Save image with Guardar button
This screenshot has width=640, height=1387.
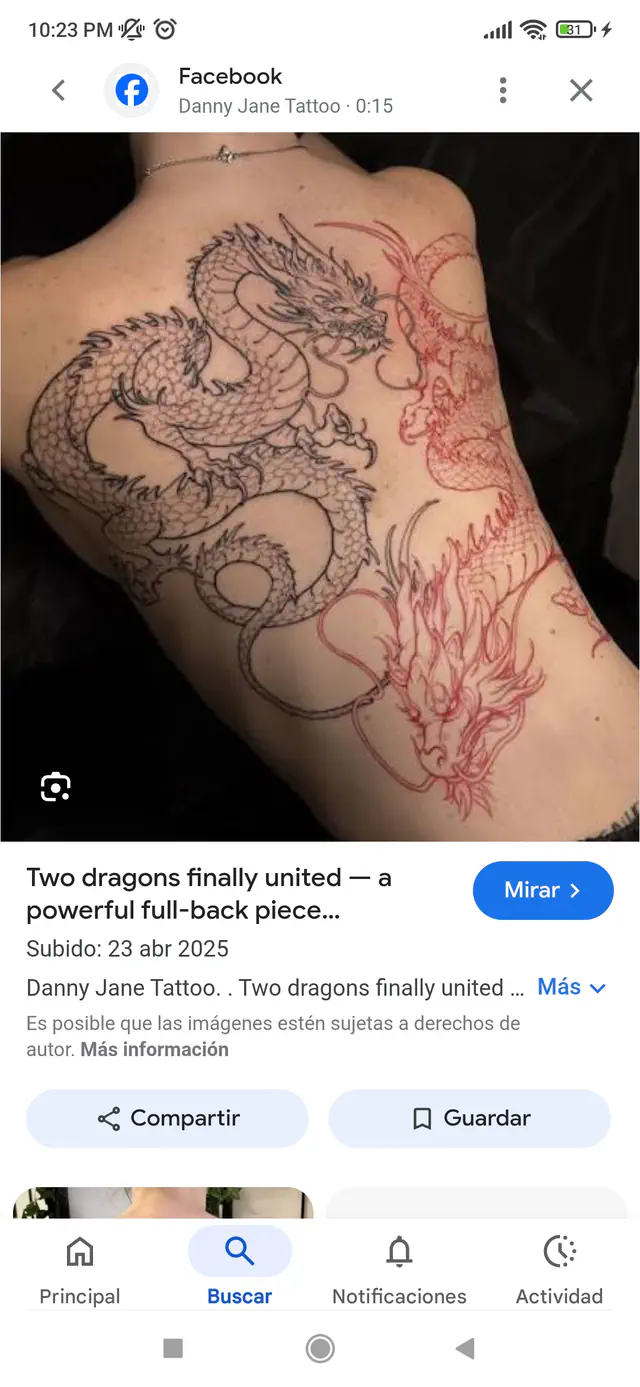[469, 1118]
